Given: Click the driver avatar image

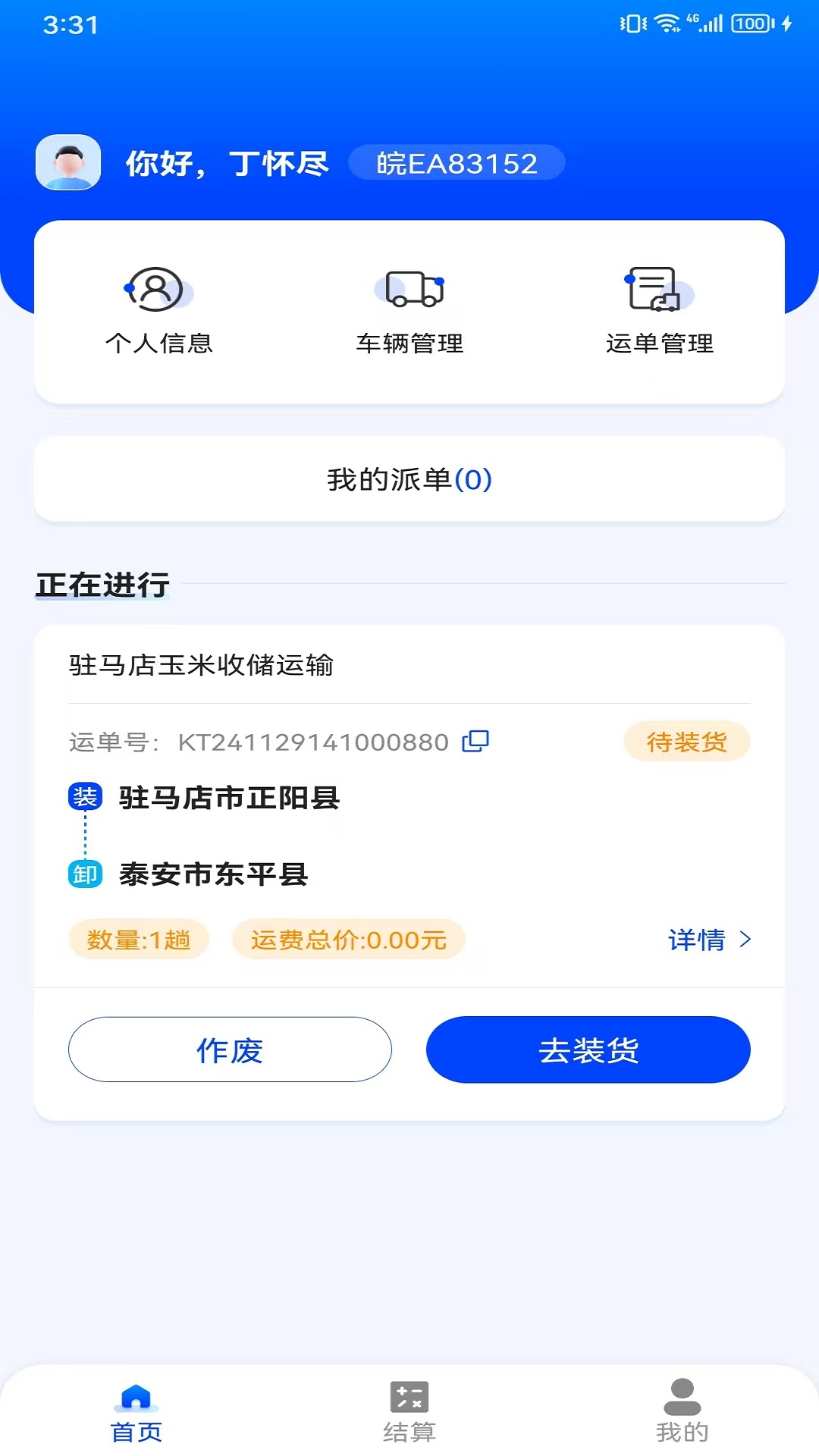Looking at the screenshot, I should point(67,162).
